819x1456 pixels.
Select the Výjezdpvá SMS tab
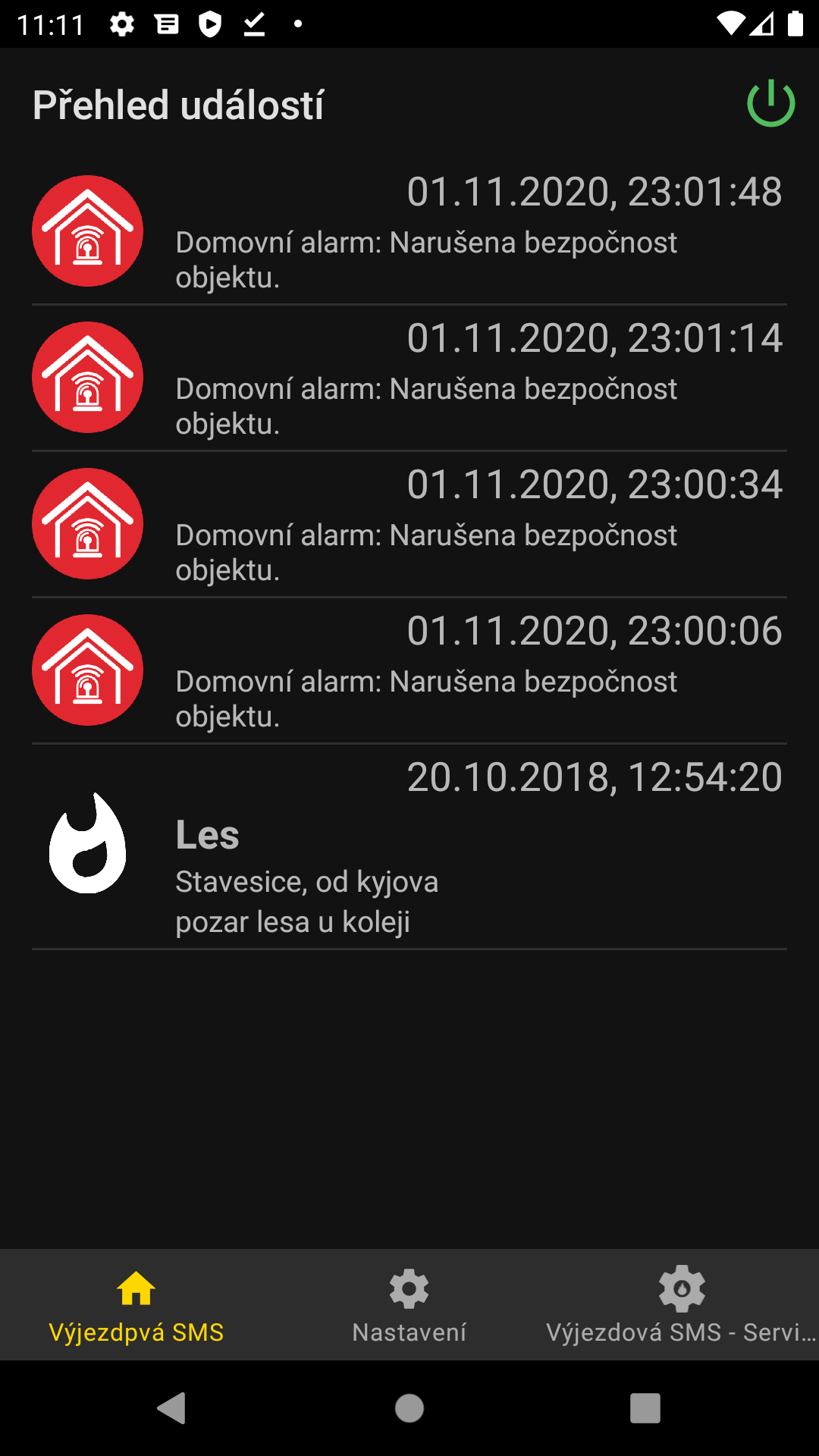136,1304
